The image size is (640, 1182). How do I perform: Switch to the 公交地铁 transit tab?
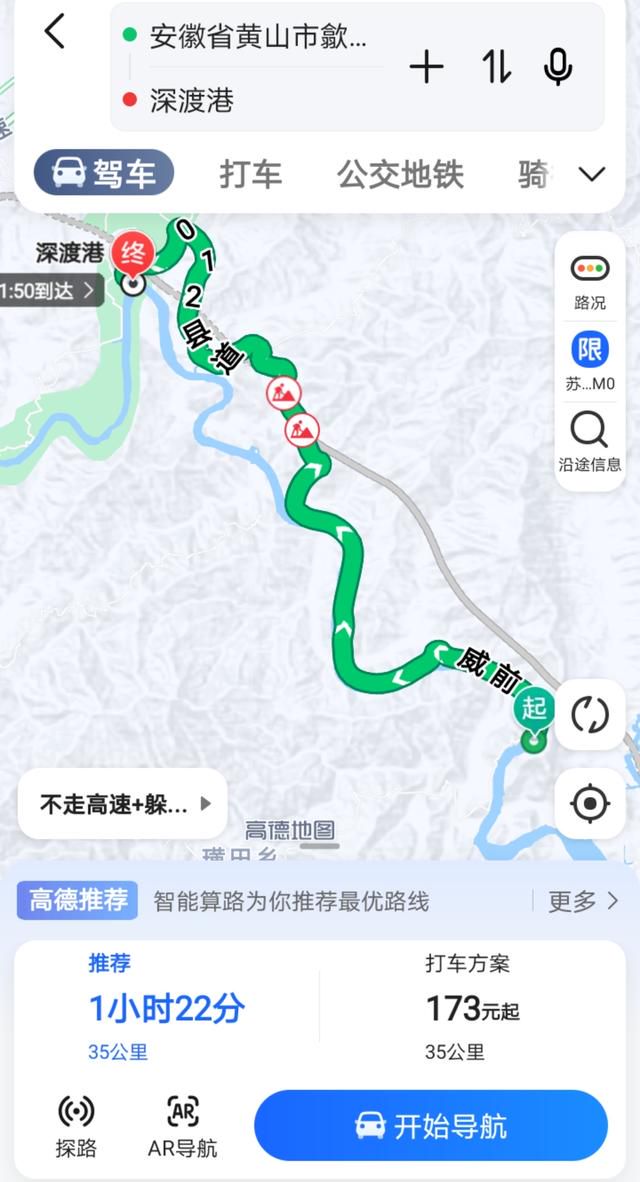pyautogui.click(x=400, y=174)
